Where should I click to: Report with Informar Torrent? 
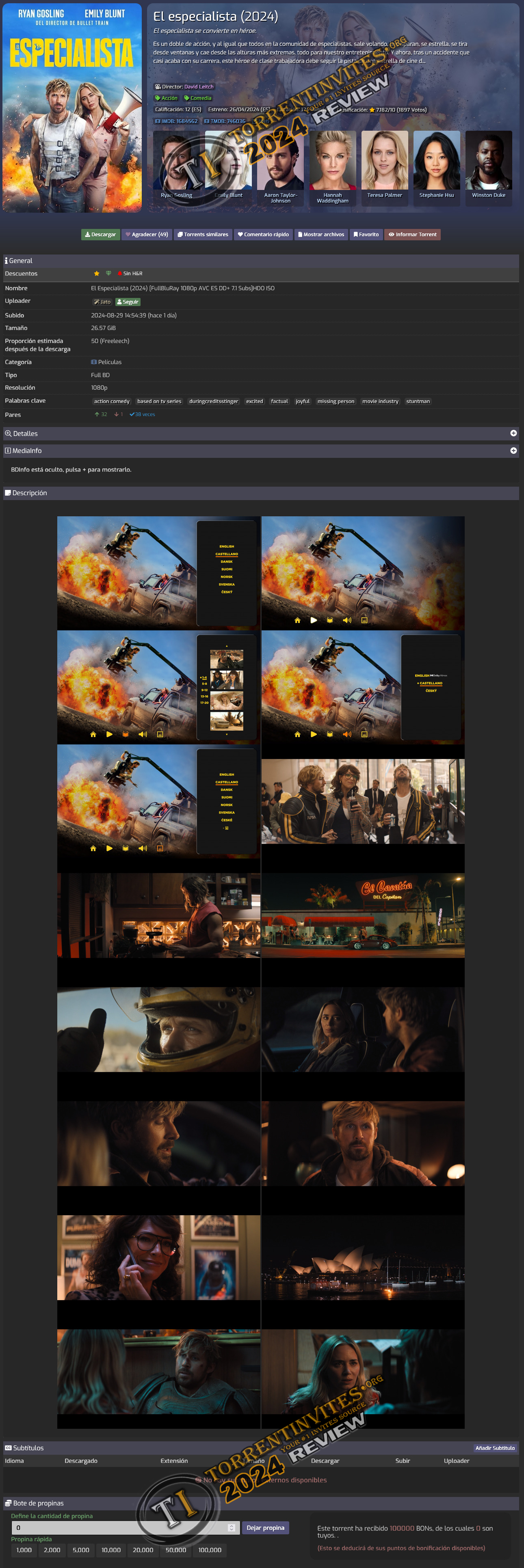pyautogui.click(x=413, y=234)
